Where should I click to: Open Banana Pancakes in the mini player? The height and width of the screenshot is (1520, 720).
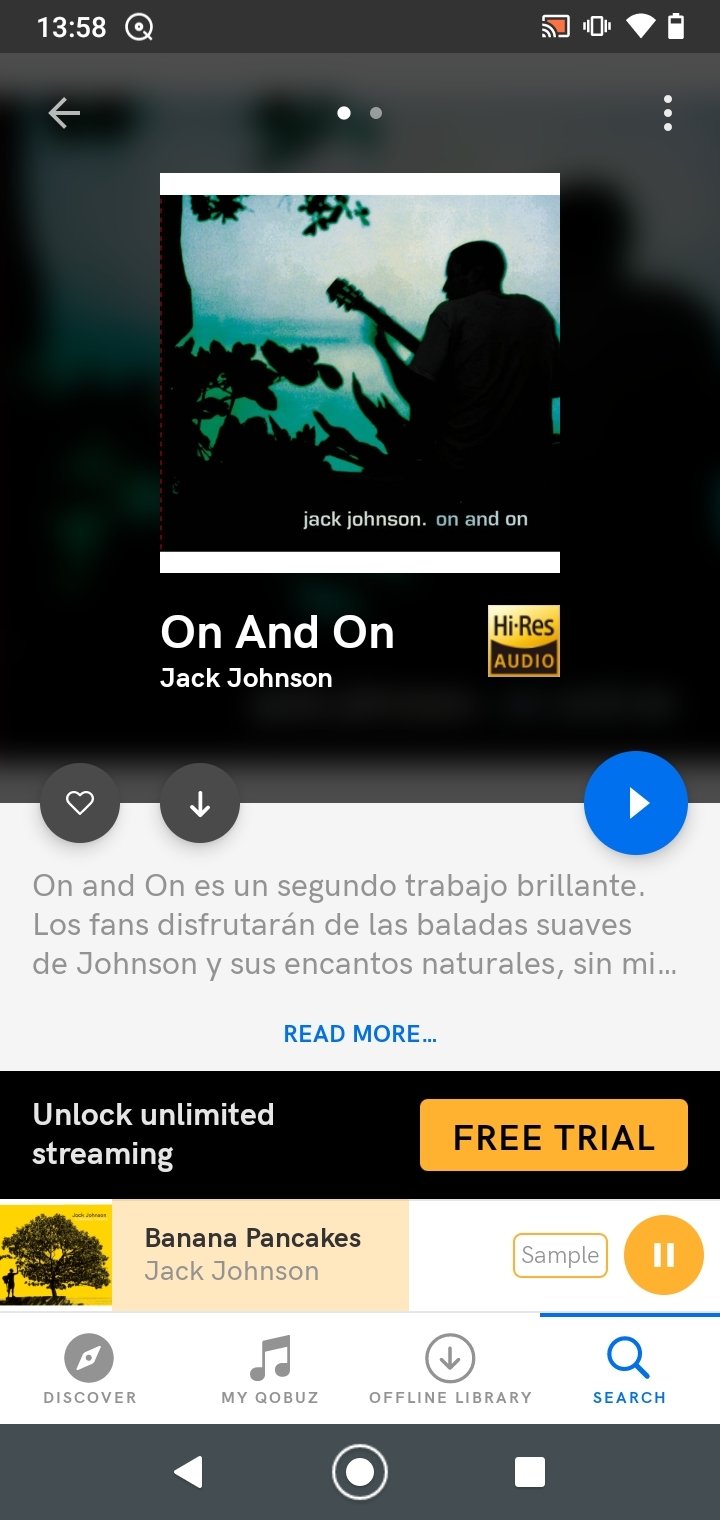pos(254,1255)
